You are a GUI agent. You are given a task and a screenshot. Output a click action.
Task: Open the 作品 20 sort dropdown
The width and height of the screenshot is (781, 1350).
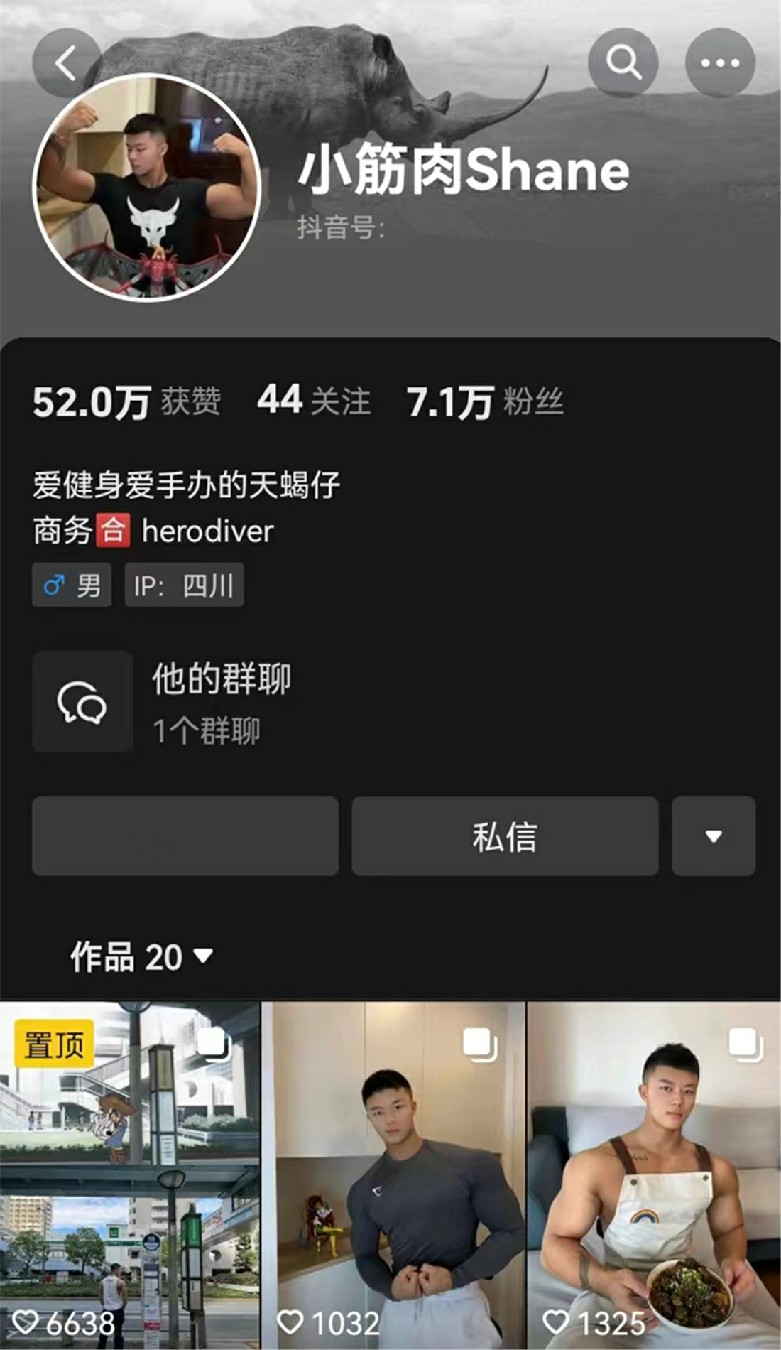(142, 957)
